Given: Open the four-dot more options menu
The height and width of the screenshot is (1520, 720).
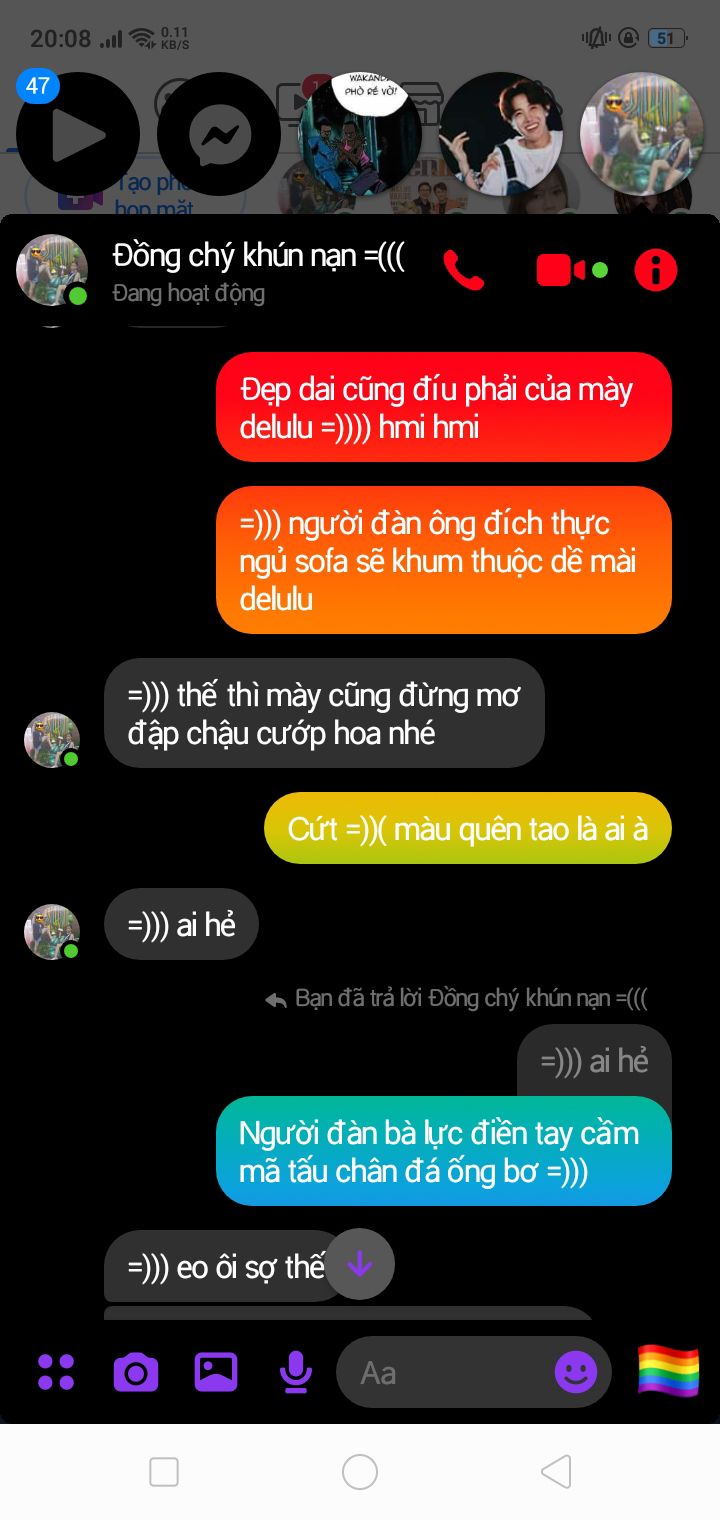Looking at the screenshot, I should tap(56, 1372).
